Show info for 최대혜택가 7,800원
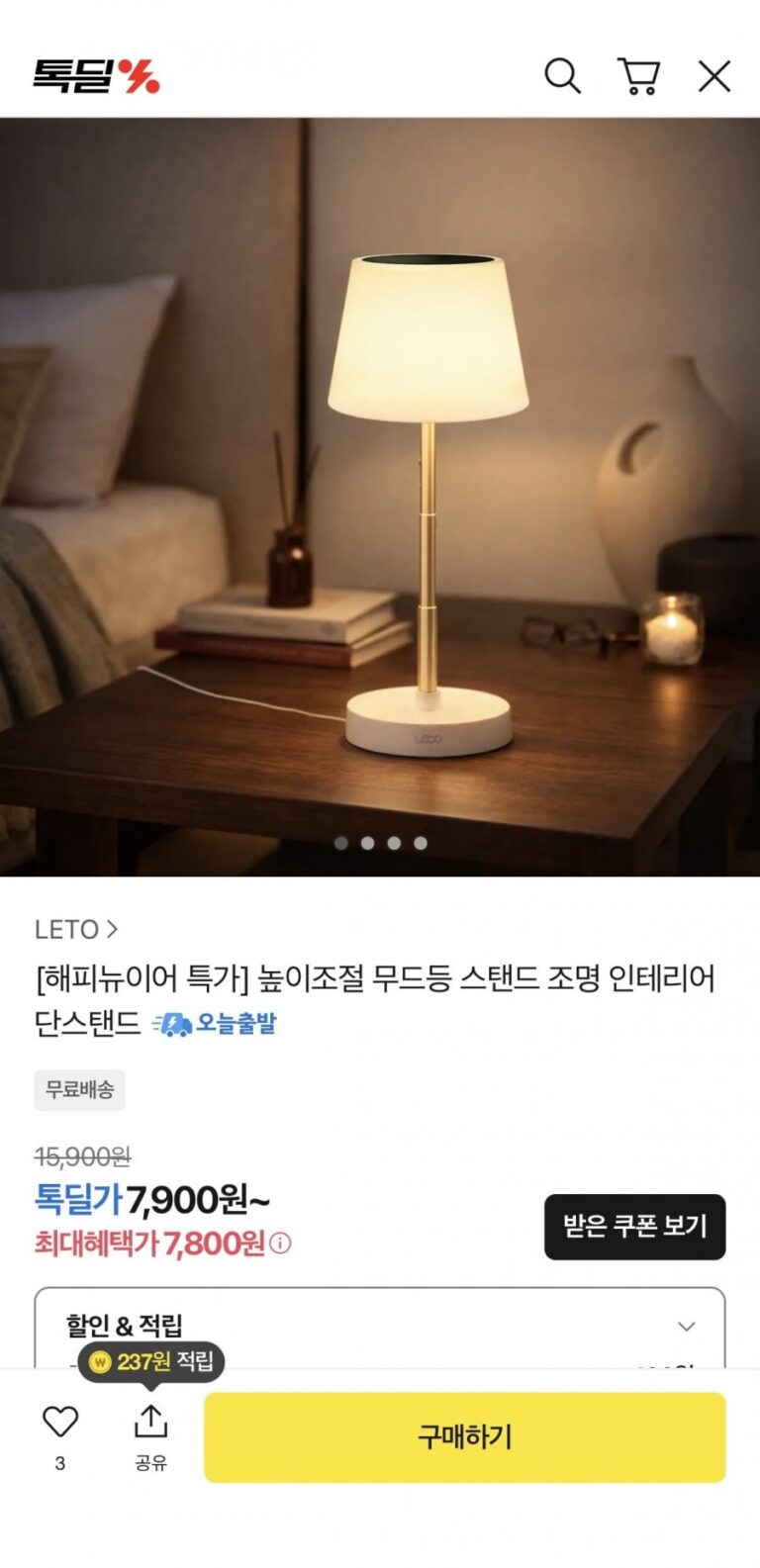The image size is (760, 1568). [281, 1244]
